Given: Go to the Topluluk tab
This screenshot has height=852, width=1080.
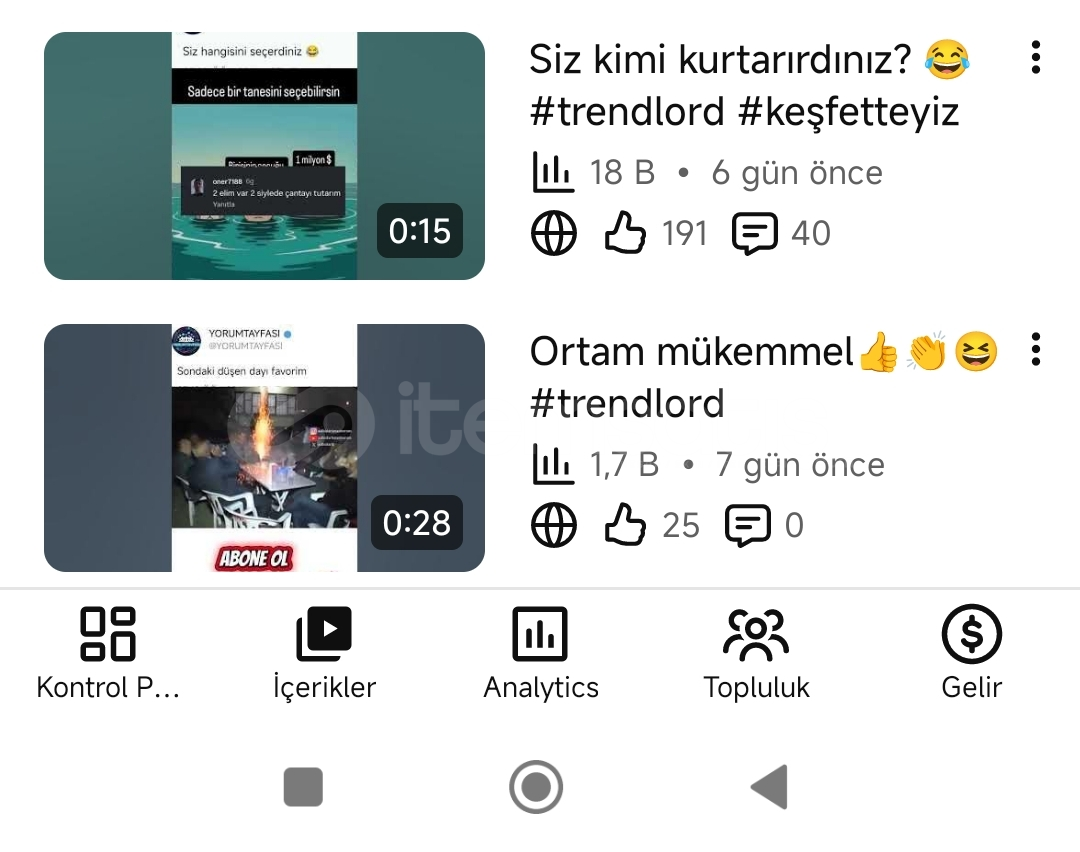Looking at the screenshot, I should point(756,653).
